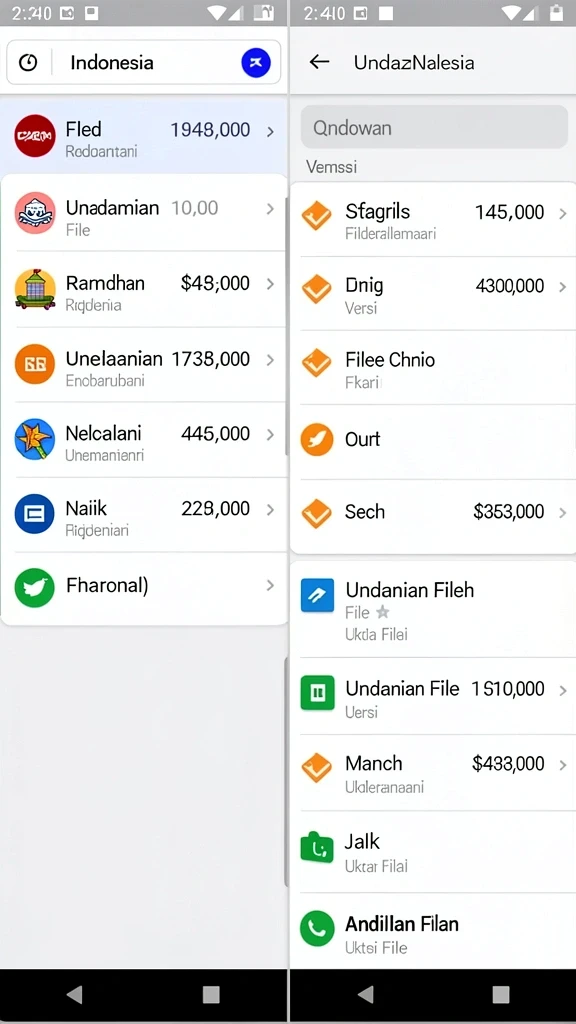Open Andillan Filan row

pyautogui.click(x=432, y=931)
